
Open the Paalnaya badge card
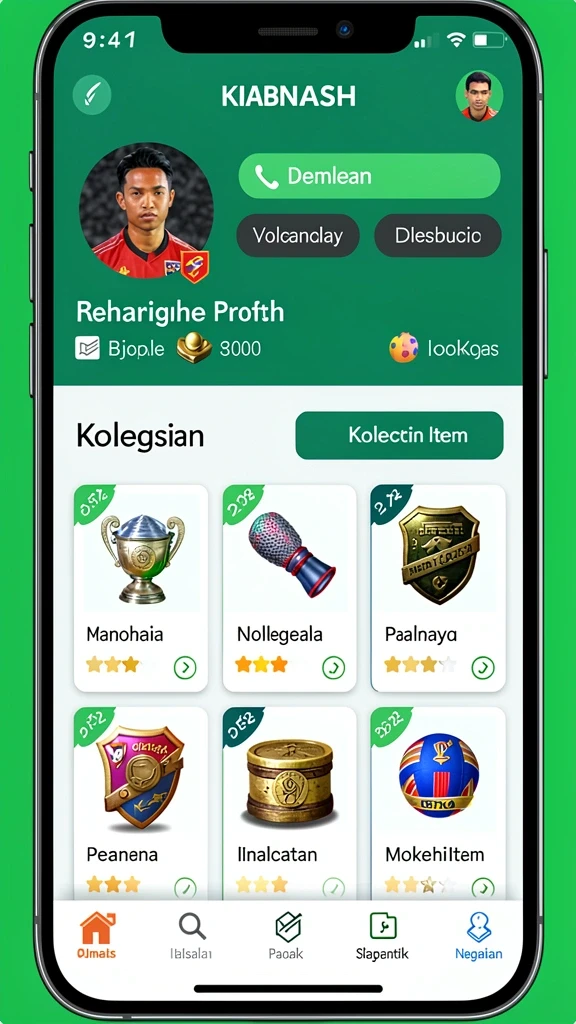[438, 588]
